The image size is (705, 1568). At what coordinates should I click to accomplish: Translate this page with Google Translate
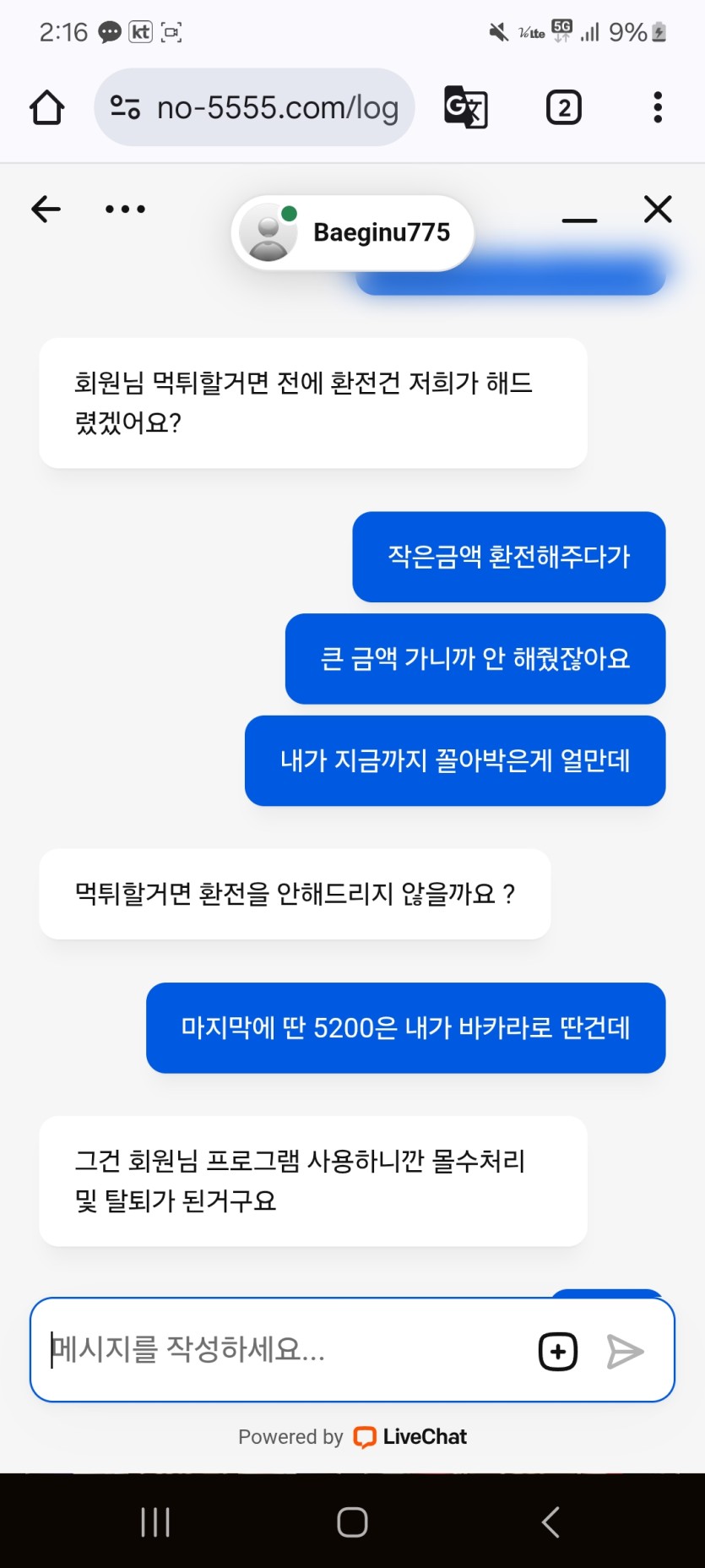[465, 108]
